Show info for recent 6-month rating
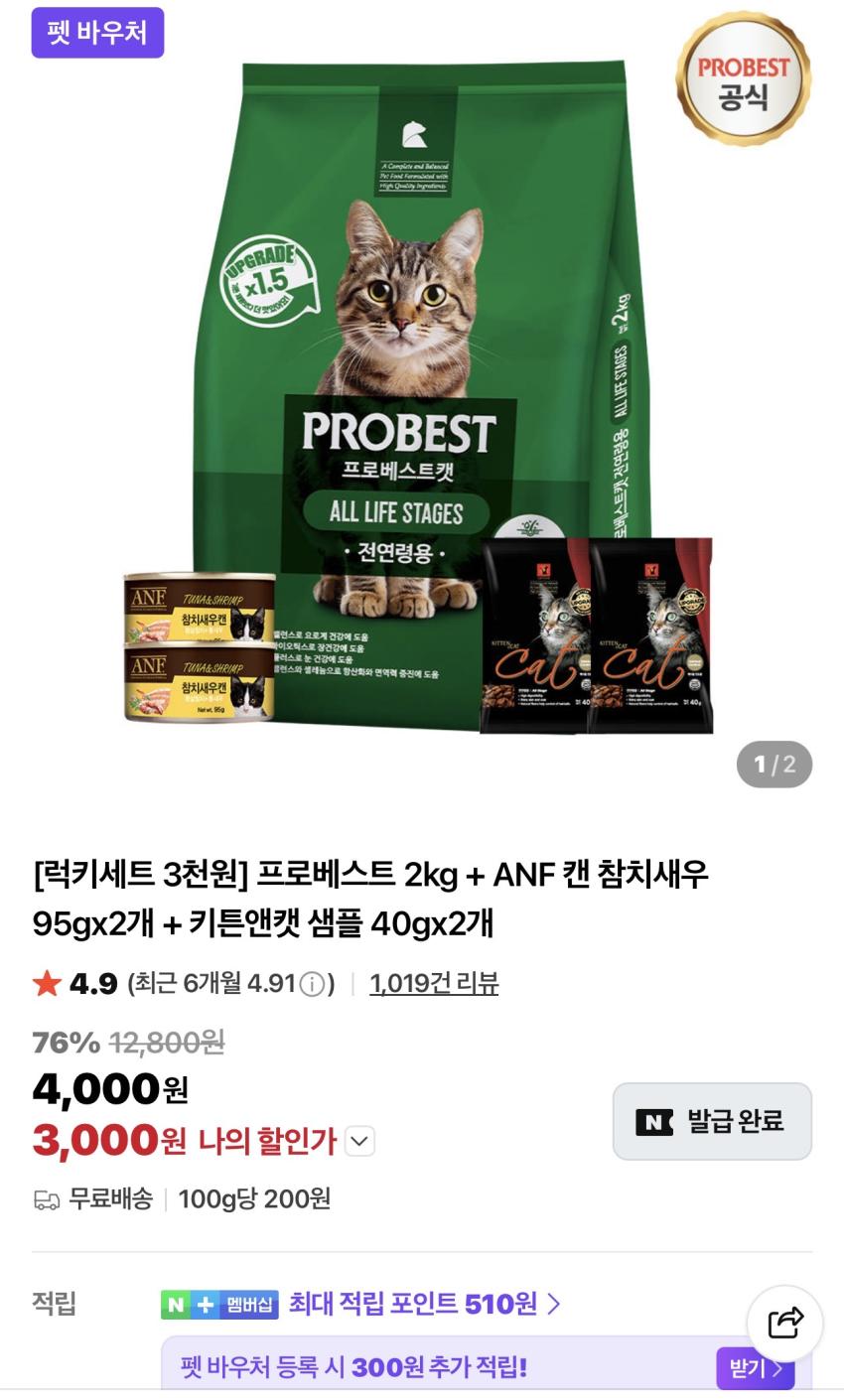 [x=312, y=984]
